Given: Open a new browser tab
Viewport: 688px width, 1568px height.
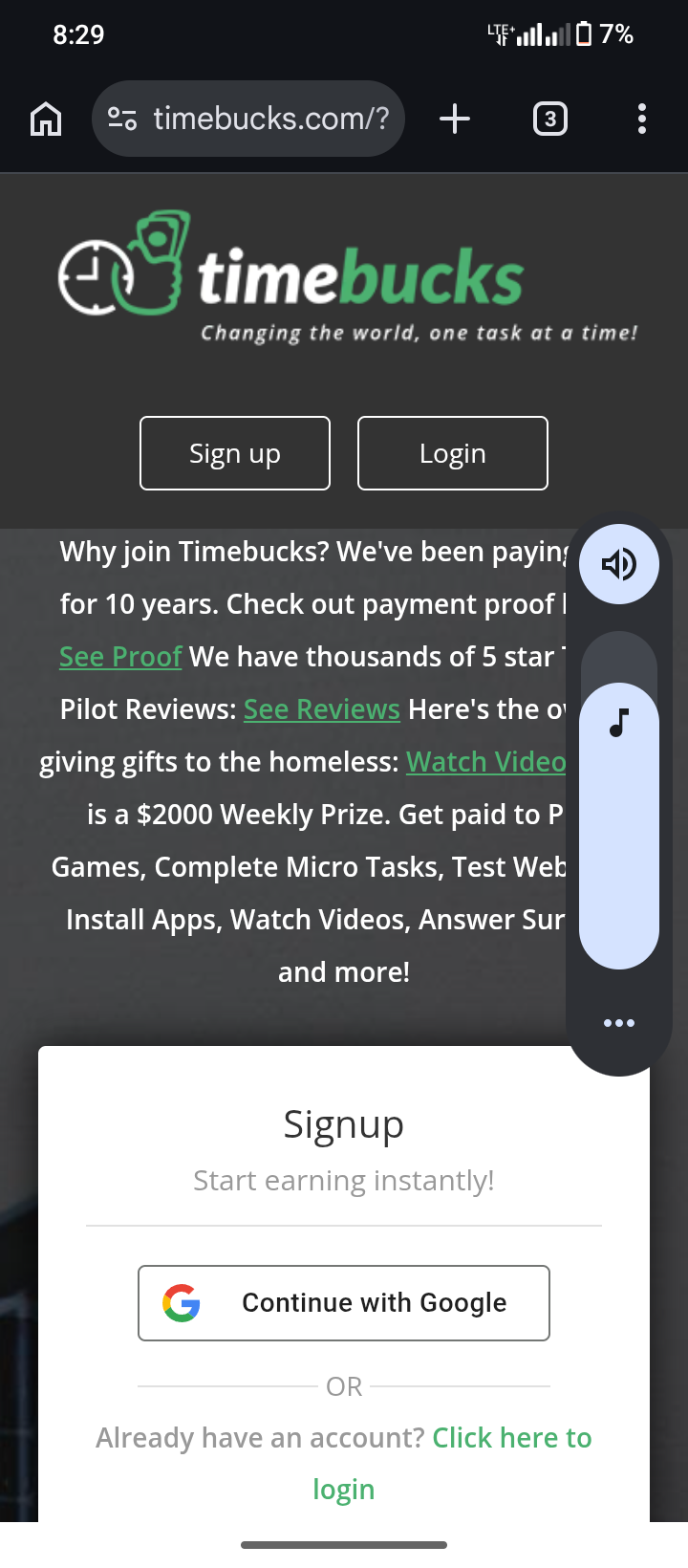Looking at the screenshot, I should point(455,120).
